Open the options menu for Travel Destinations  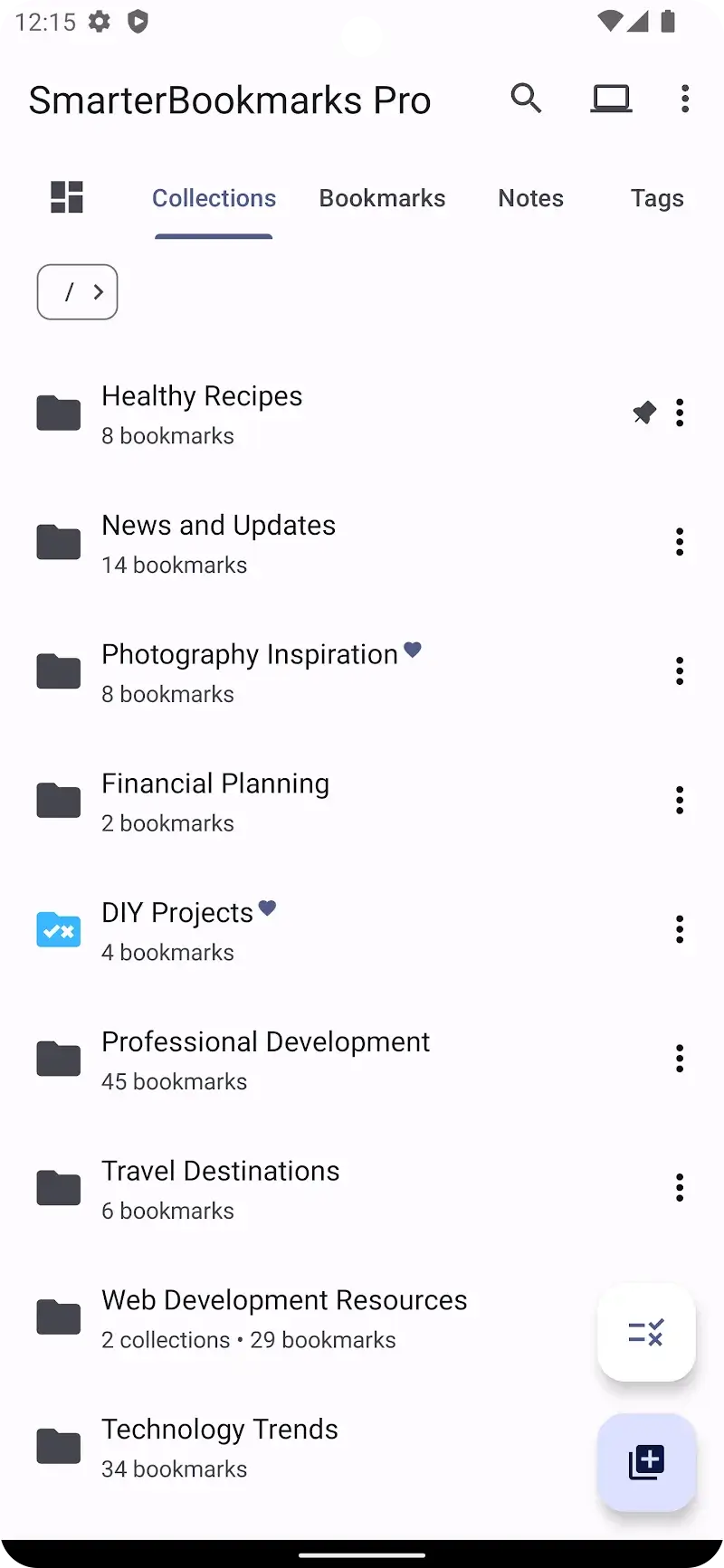click(680, 1187)
